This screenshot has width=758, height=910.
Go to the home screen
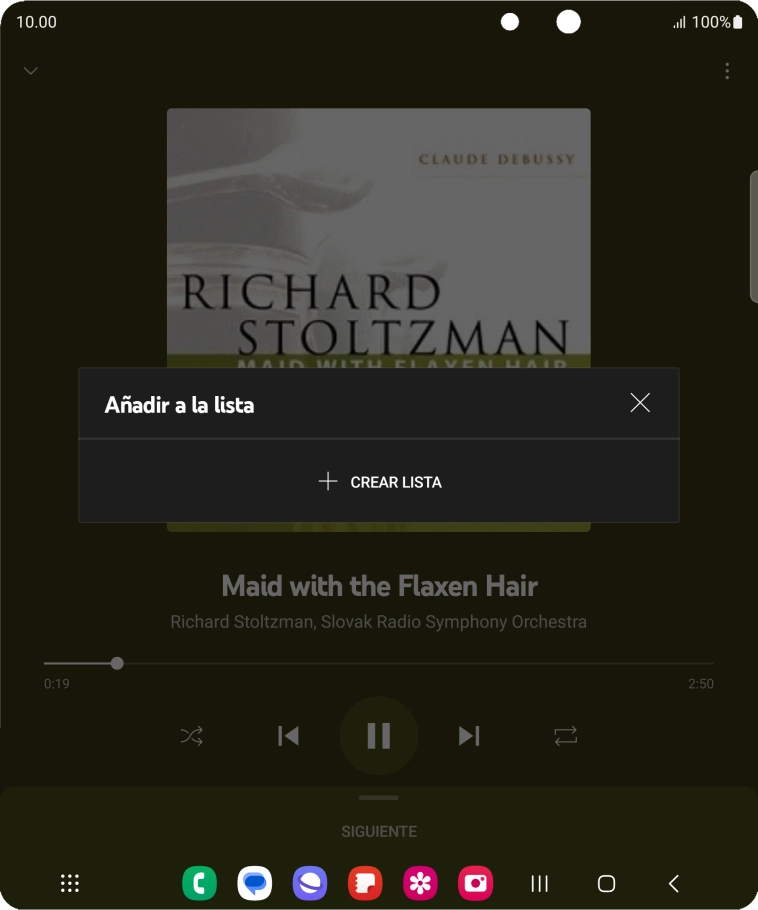606,883
